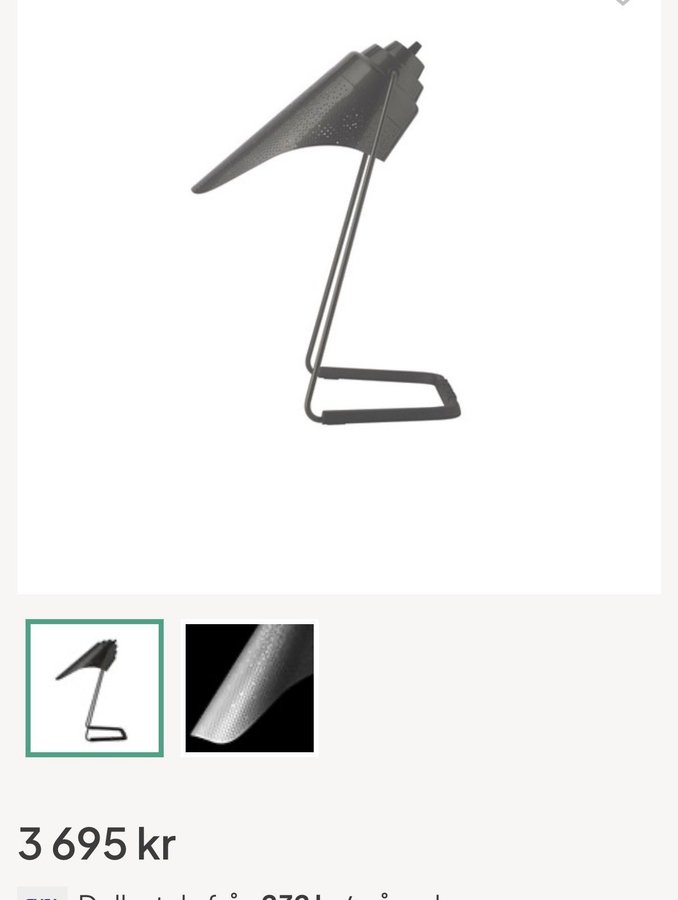Select the full lamp thumbnail

95,688
